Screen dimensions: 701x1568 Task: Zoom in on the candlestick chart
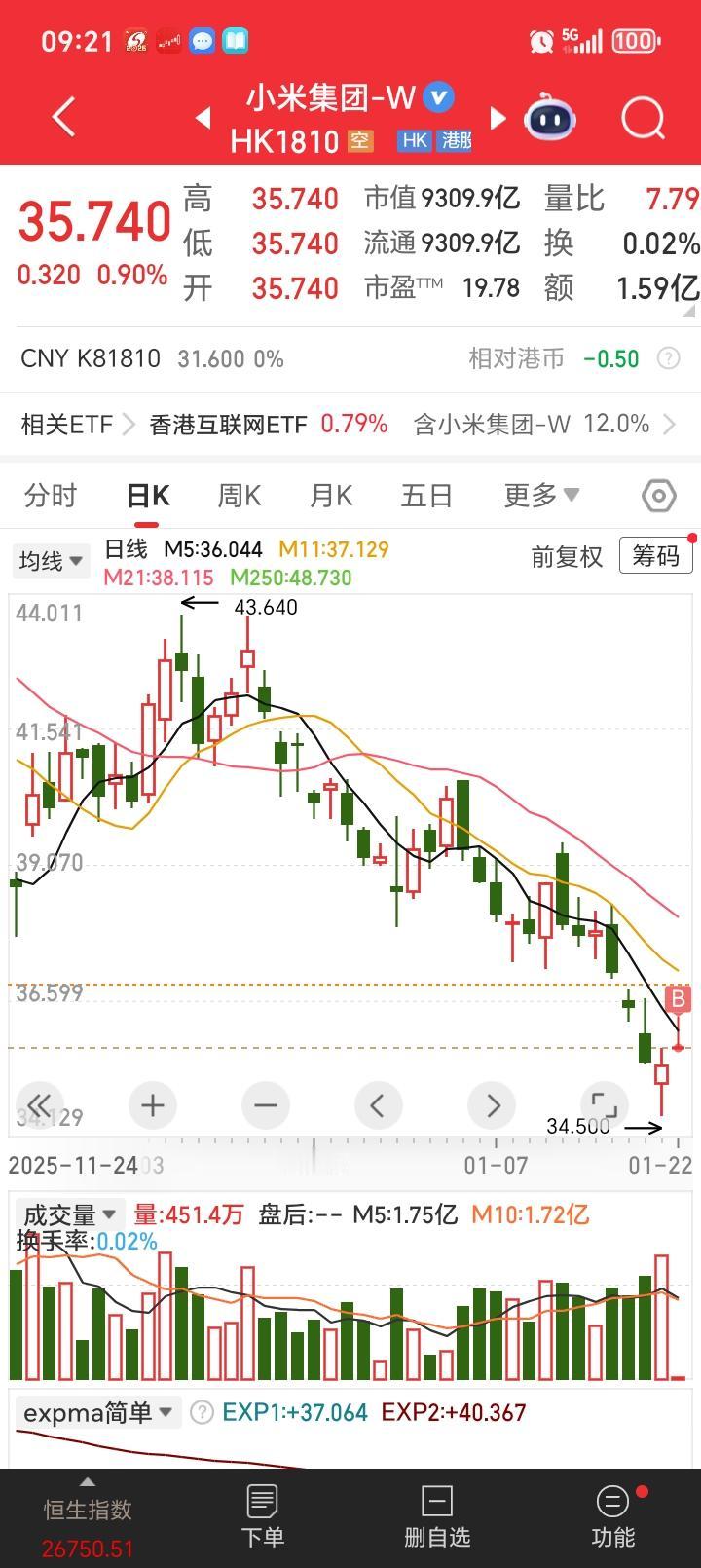coord(152,1105)
